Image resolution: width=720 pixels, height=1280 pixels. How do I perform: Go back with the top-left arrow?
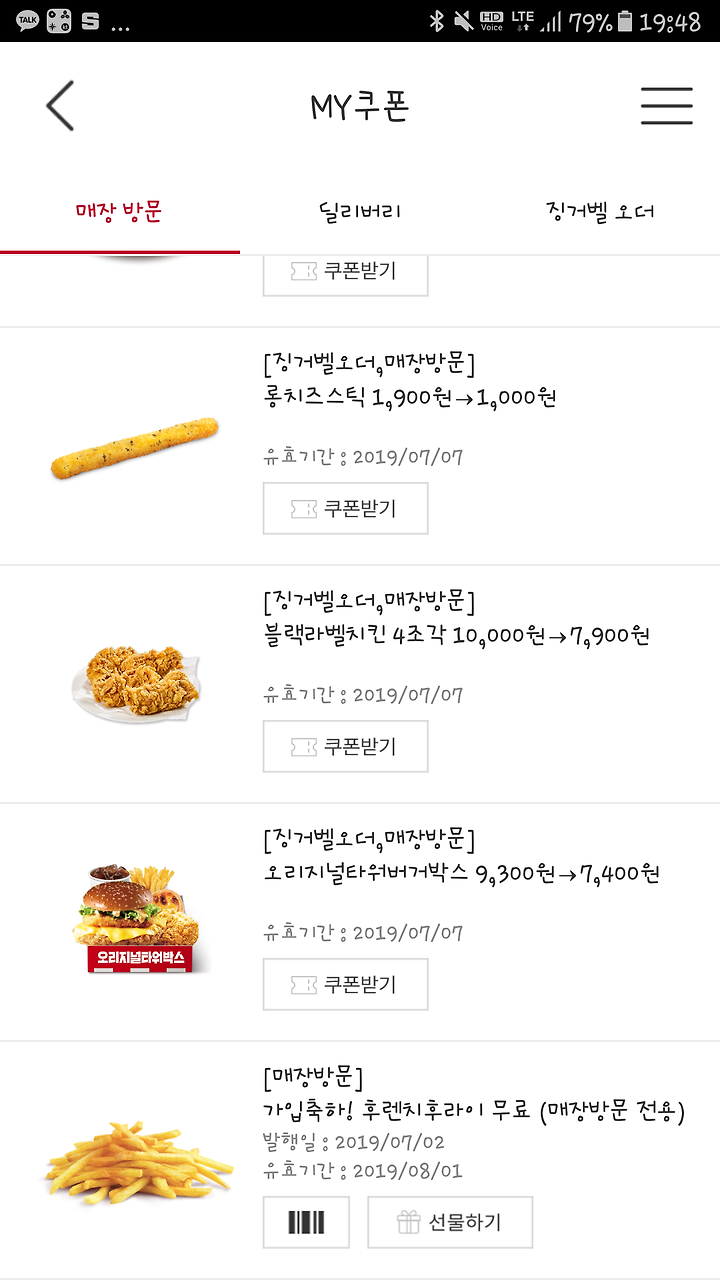click(60, 105)
